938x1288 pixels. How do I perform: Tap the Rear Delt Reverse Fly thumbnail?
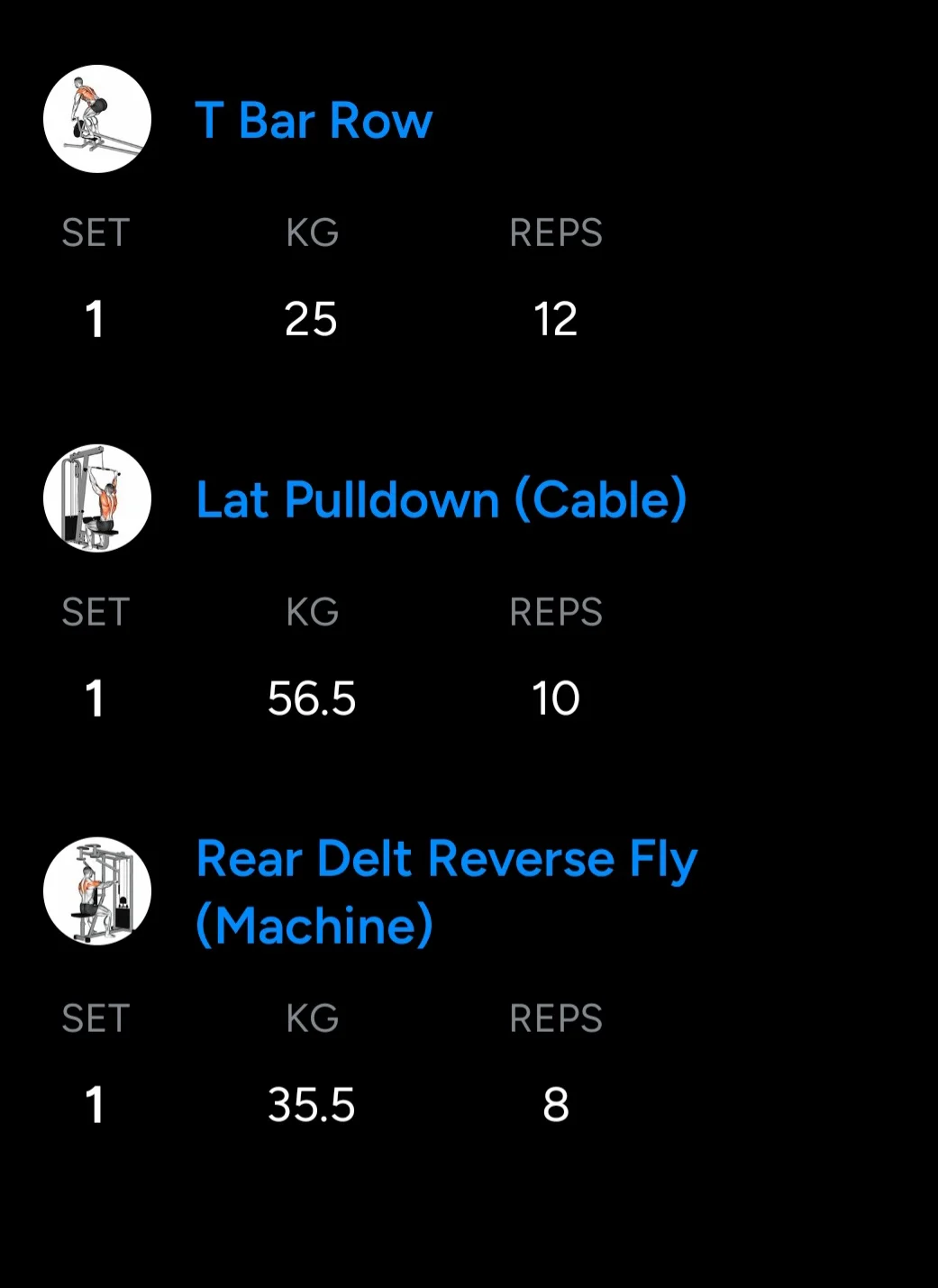click(97, 891)
